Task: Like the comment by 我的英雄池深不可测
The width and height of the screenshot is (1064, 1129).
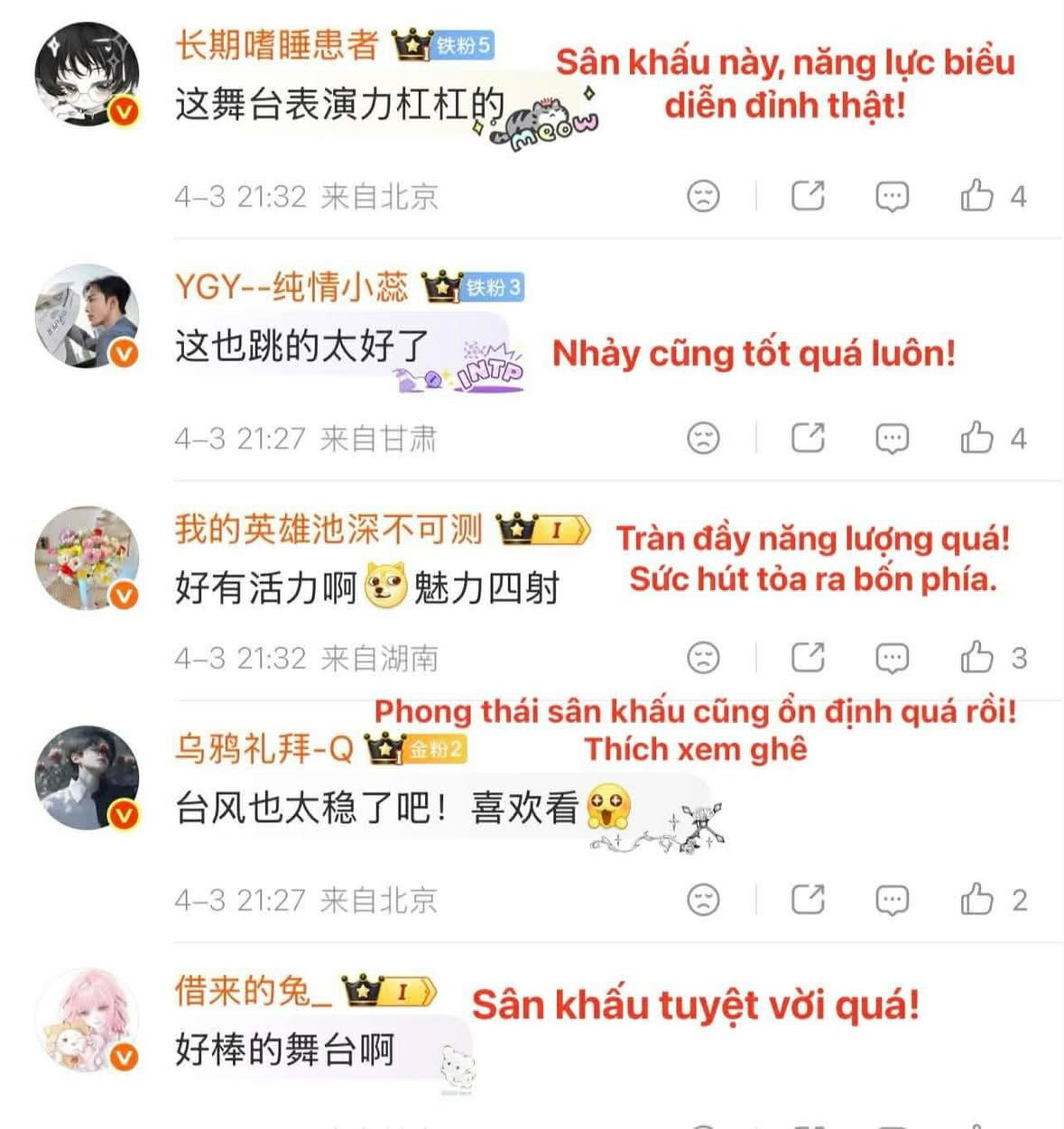Action: (976, 657)
